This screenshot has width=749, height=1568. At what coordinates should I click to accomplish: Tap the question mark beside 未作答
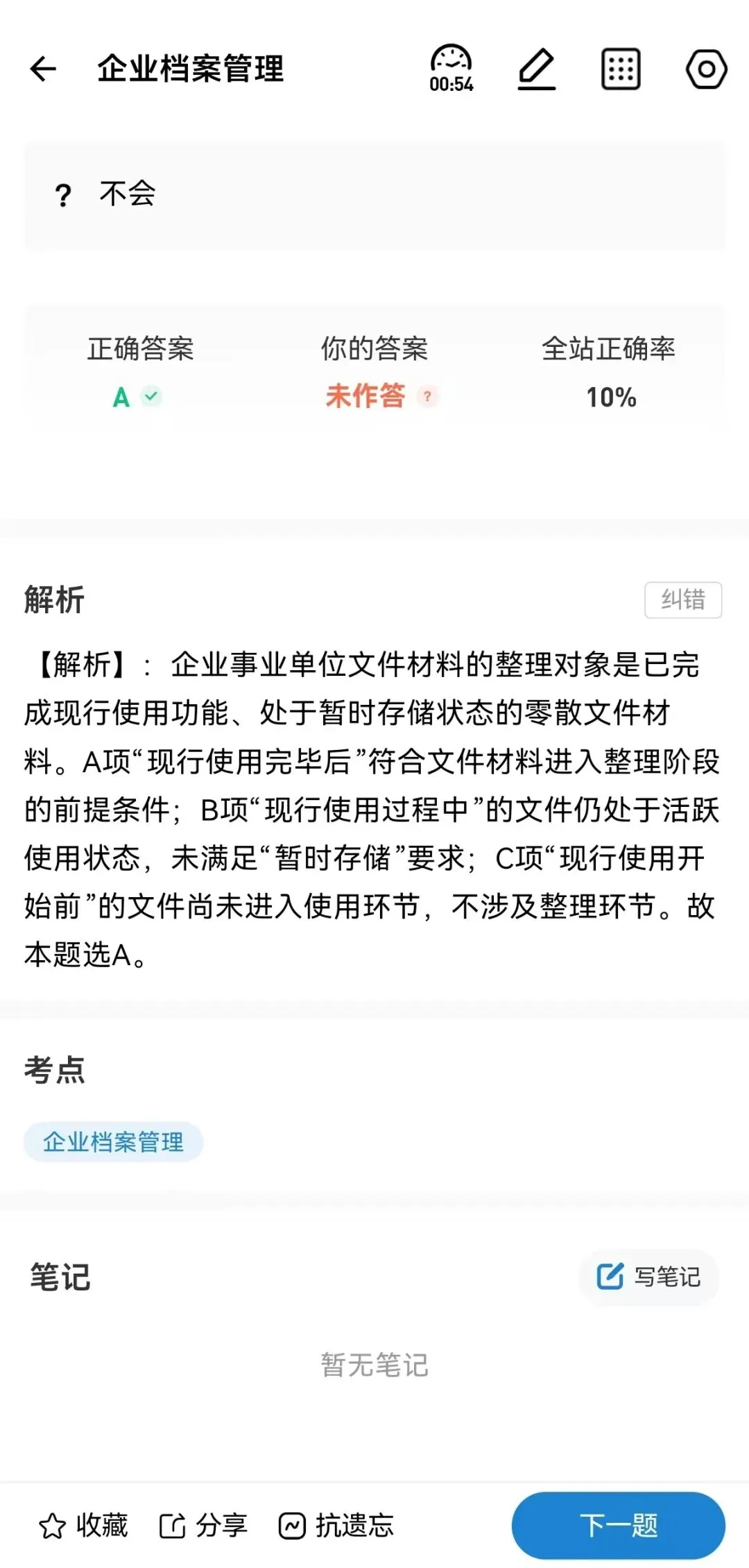(428, 397)
